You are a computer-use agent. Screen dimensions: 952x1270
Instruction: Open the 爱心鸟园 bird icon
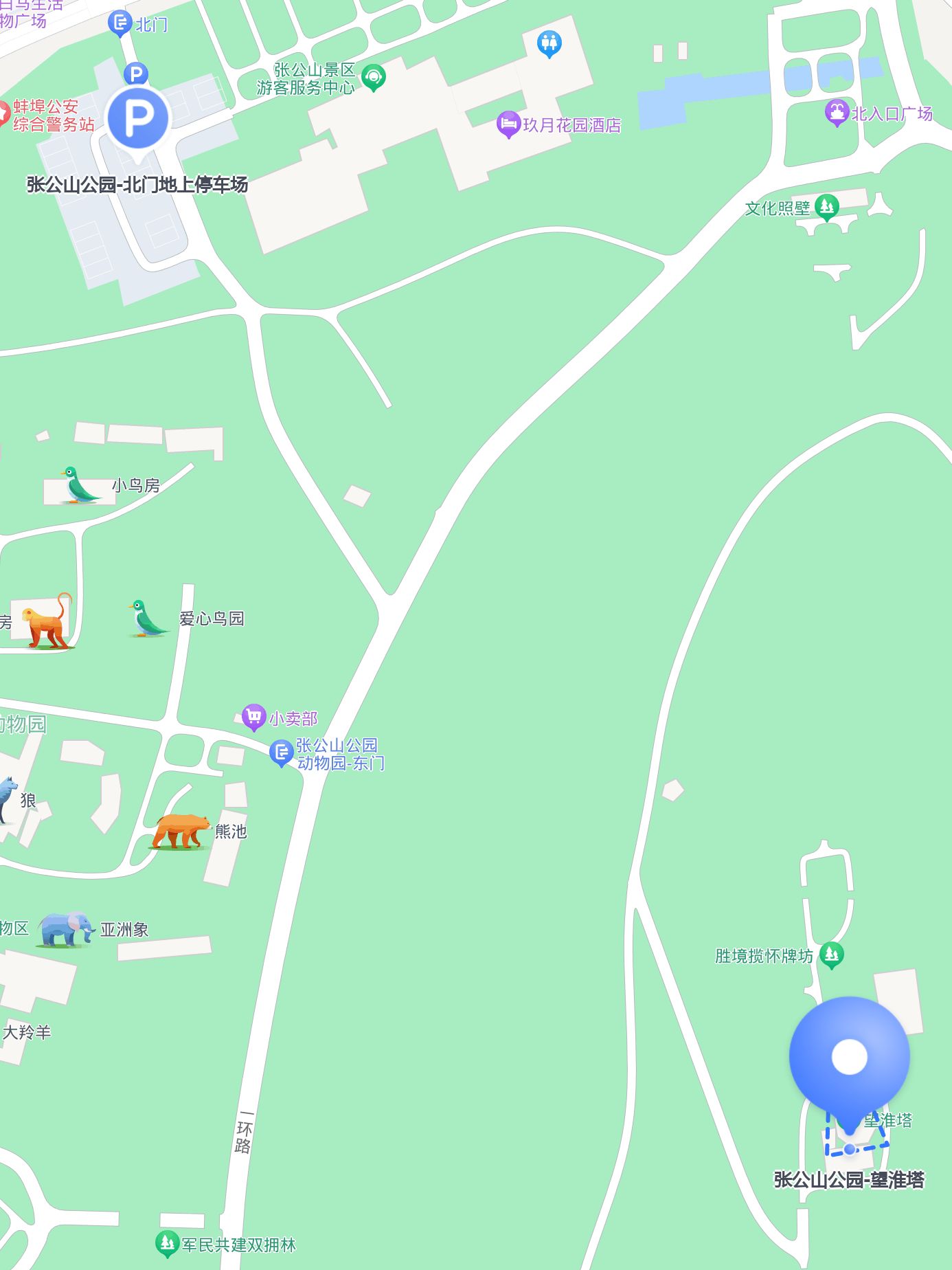pos(147,618)
